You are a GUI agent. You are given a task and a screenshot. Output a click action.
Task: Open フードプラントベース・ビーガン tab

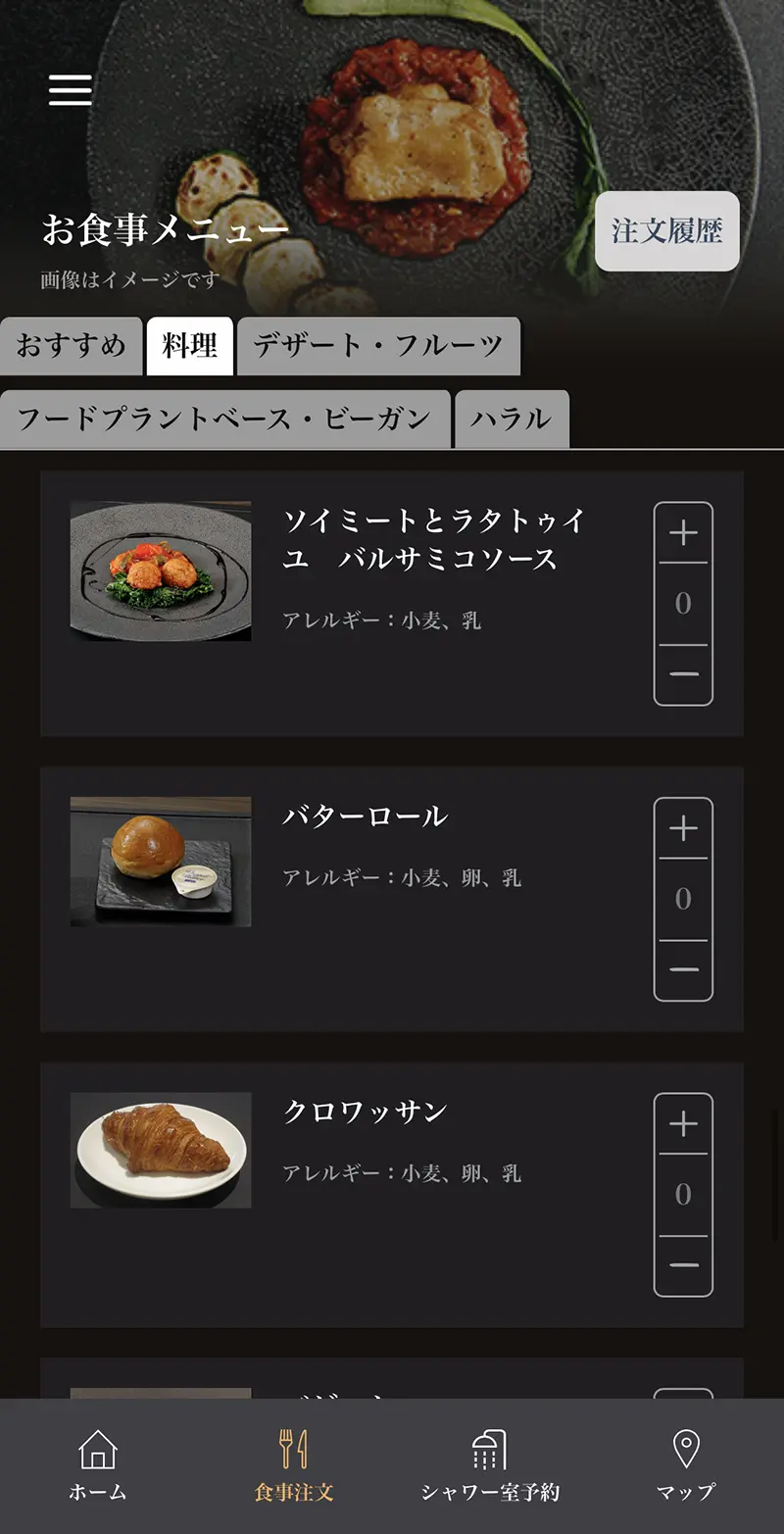pos(224,420)
